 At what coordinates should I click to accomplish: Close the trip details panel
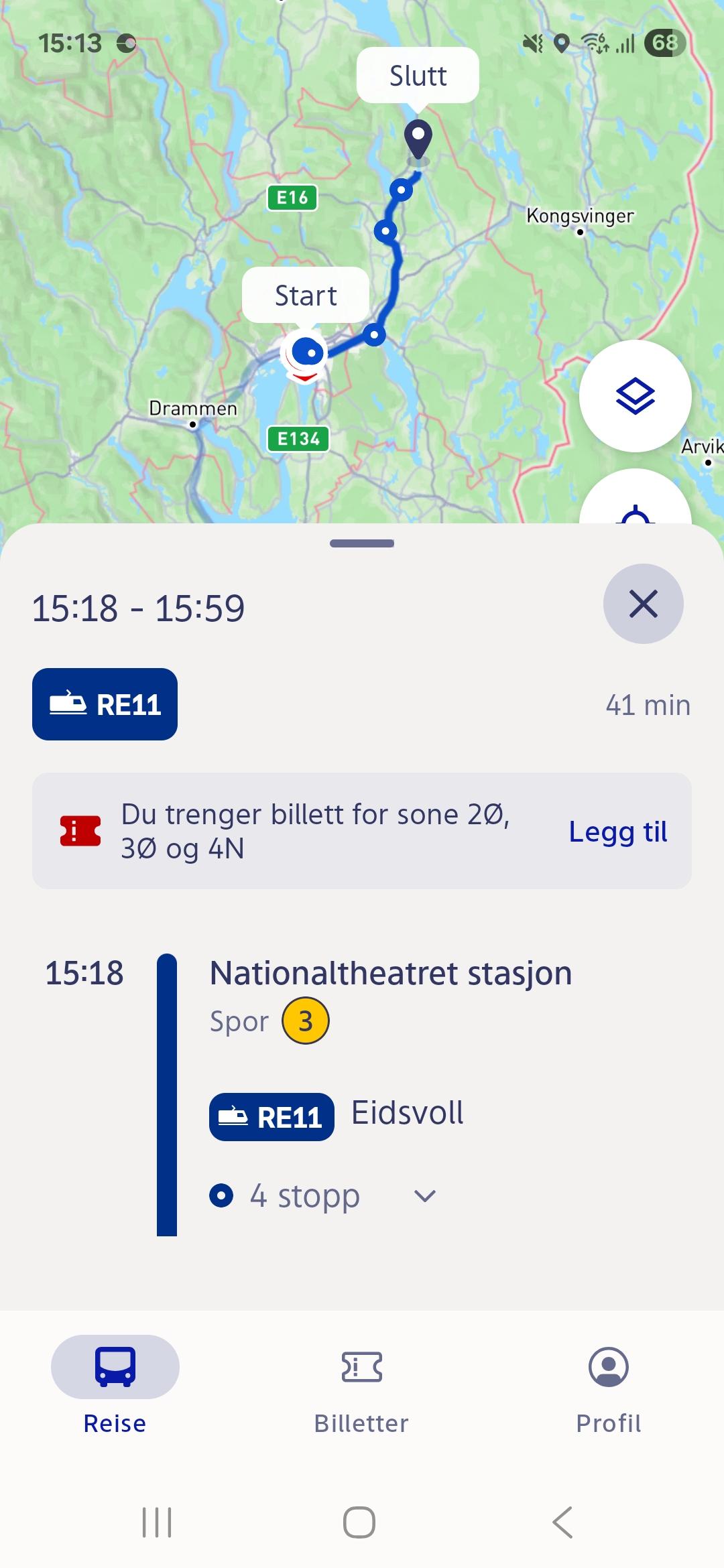click(x=643, y=604)
